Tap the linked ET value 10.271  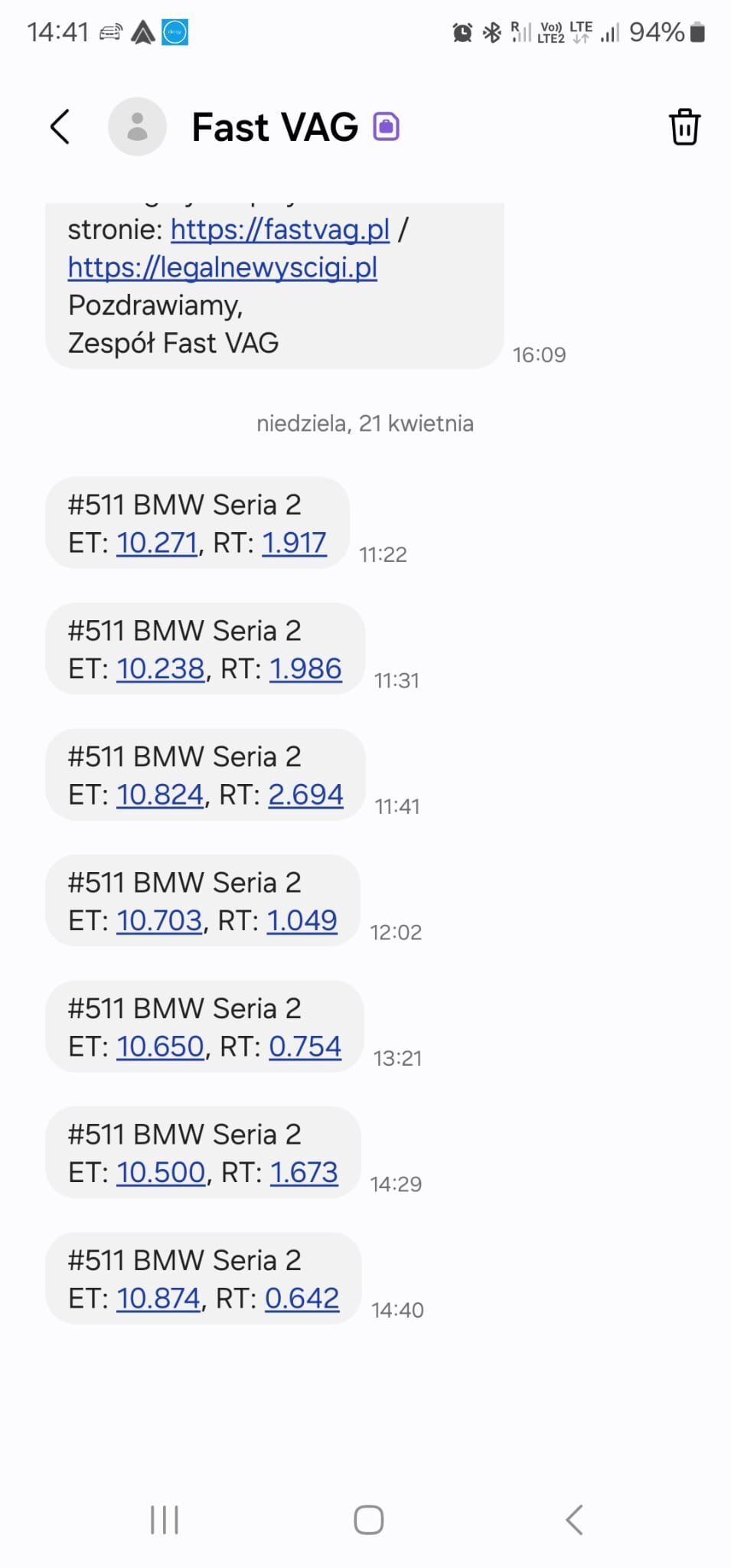pyautogui.click(x=157, y=543)
